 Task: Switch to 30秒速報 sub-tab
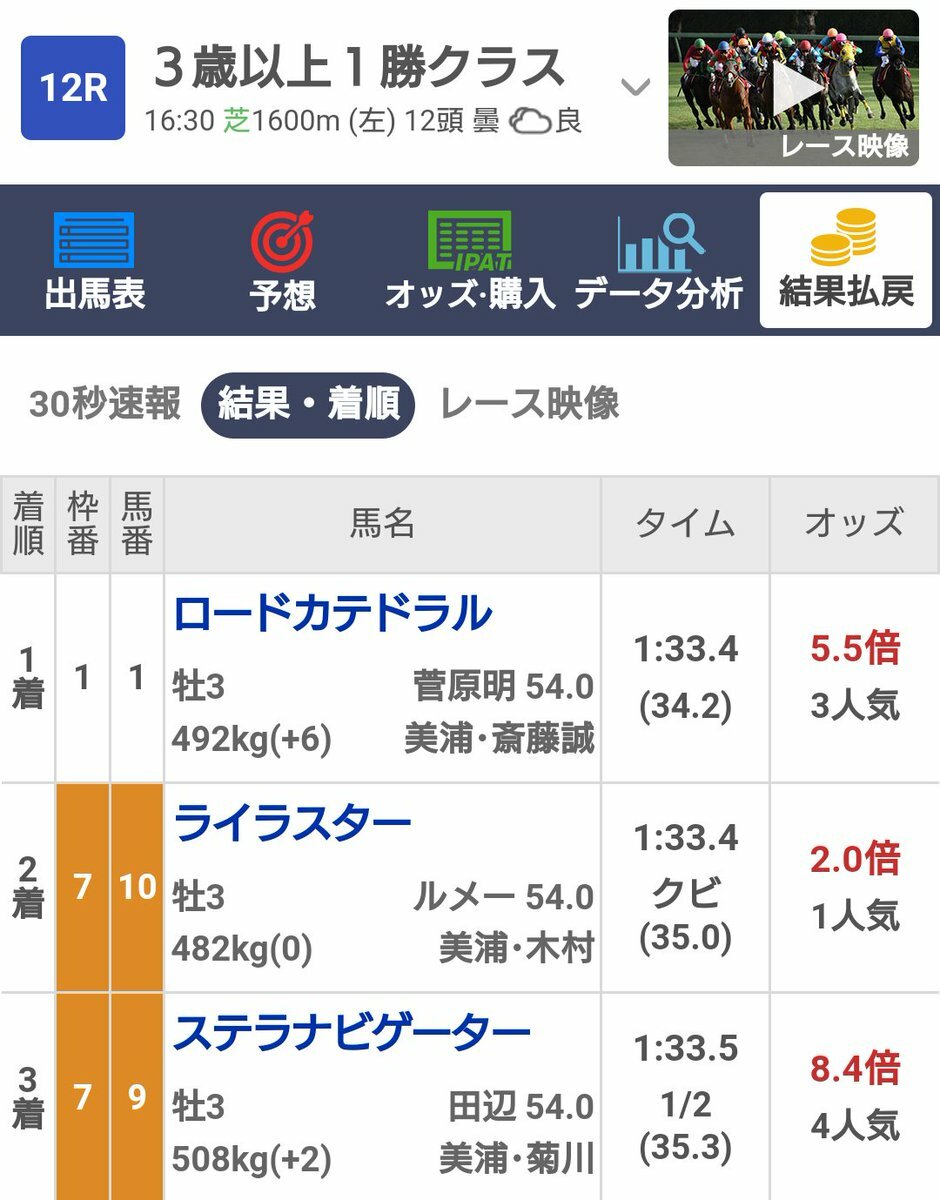tap(105, 404)
